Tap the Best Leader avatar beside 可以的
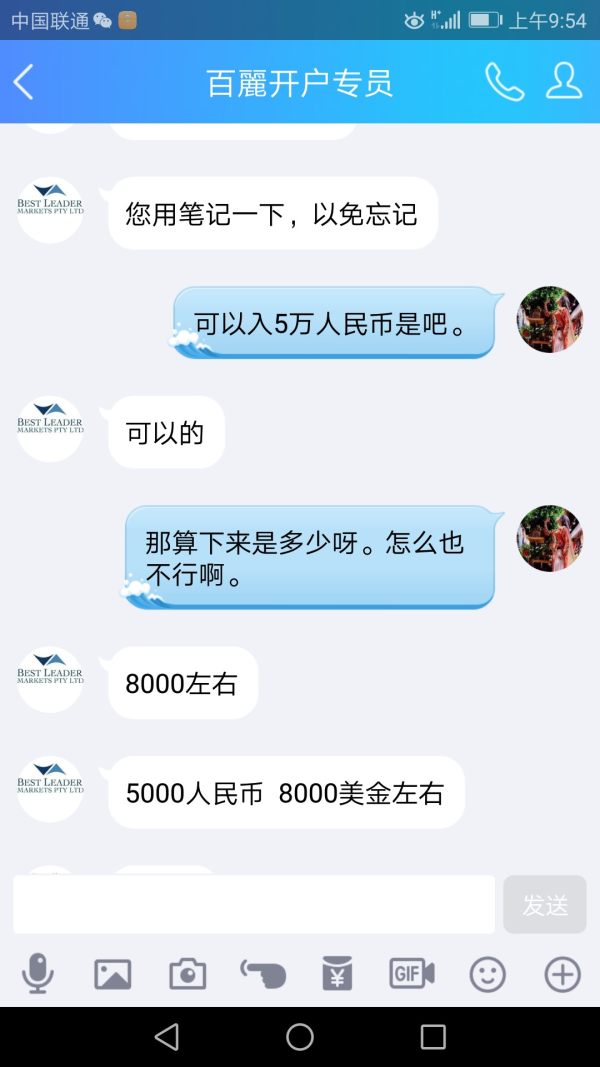600x1067 pixels. tap(50, 429)
